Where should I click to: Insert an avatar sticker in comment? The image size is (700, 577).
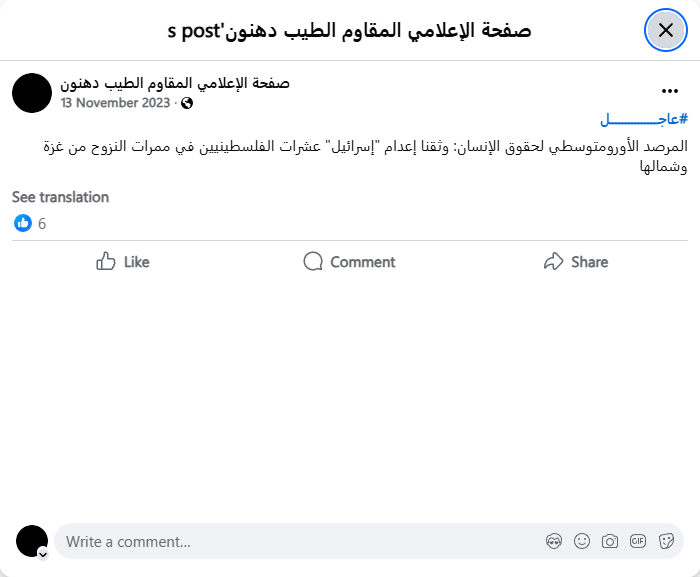pyautogui.click(x=554, y=541)
